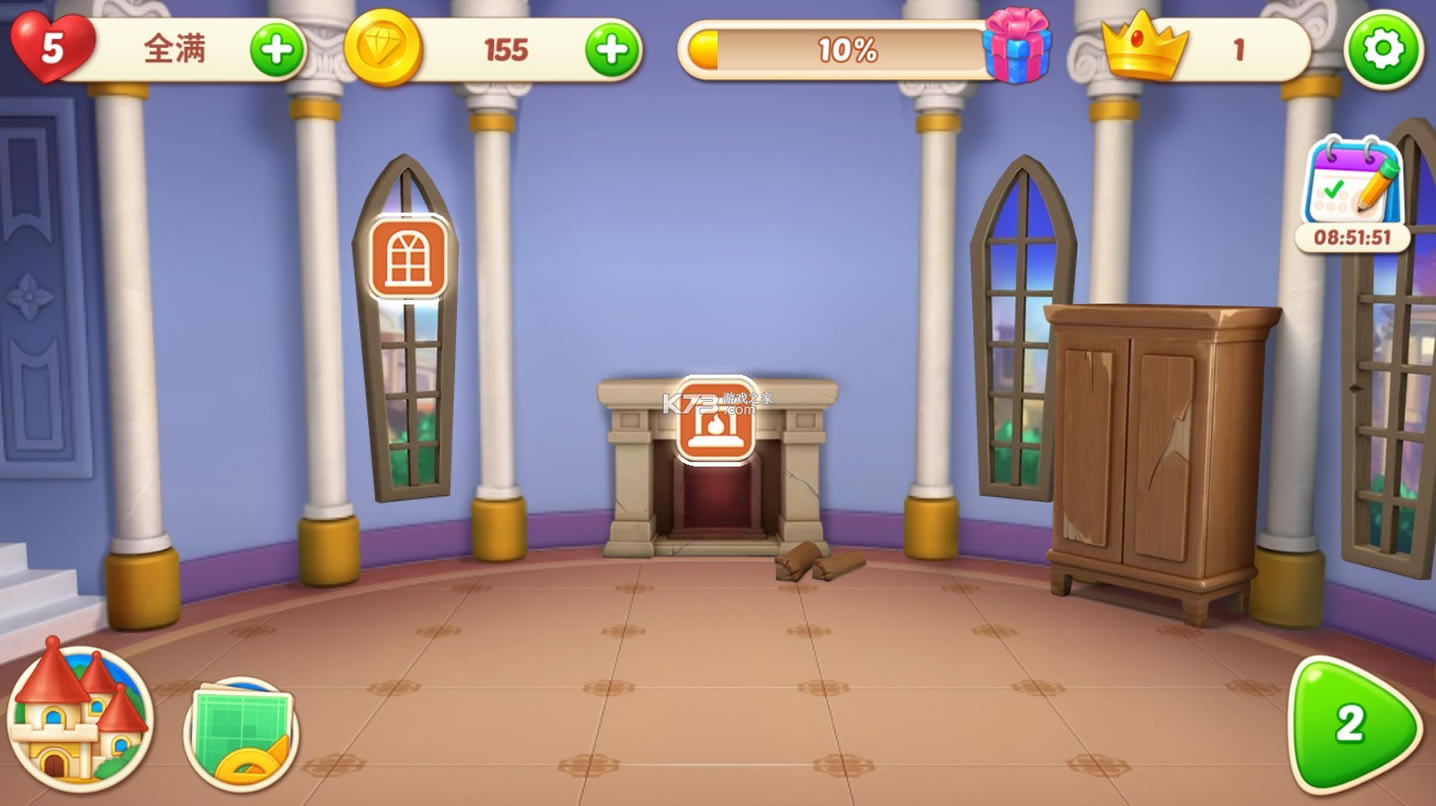1436x806 pixels.
Task: Select the fireplace renovation icon
Action: (715, 420)
